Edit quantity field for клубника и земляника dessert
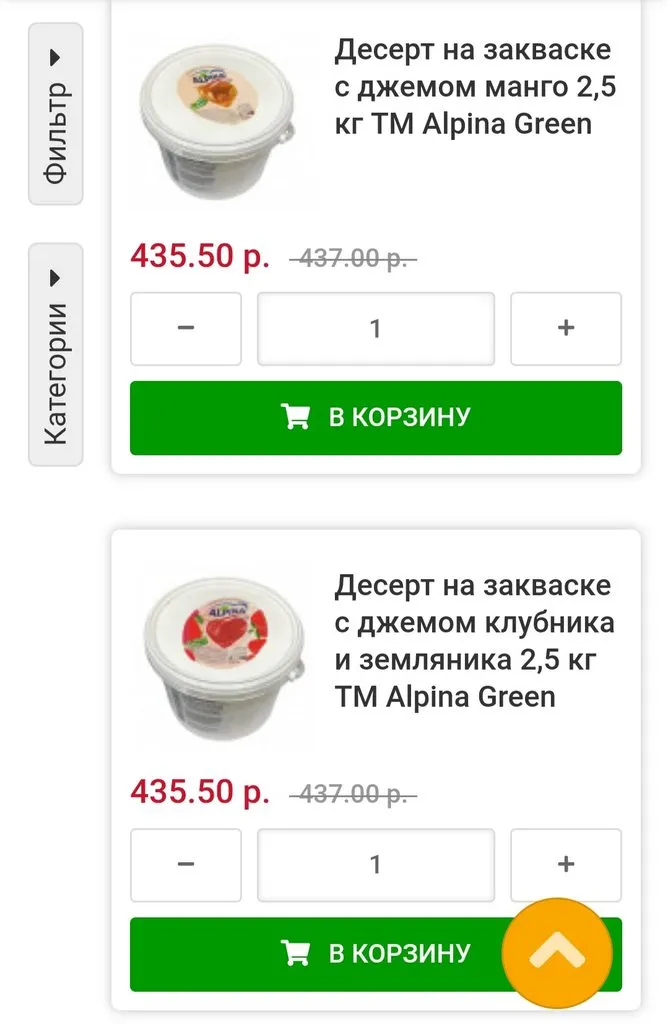The image size is (668, 1024). 376,865
